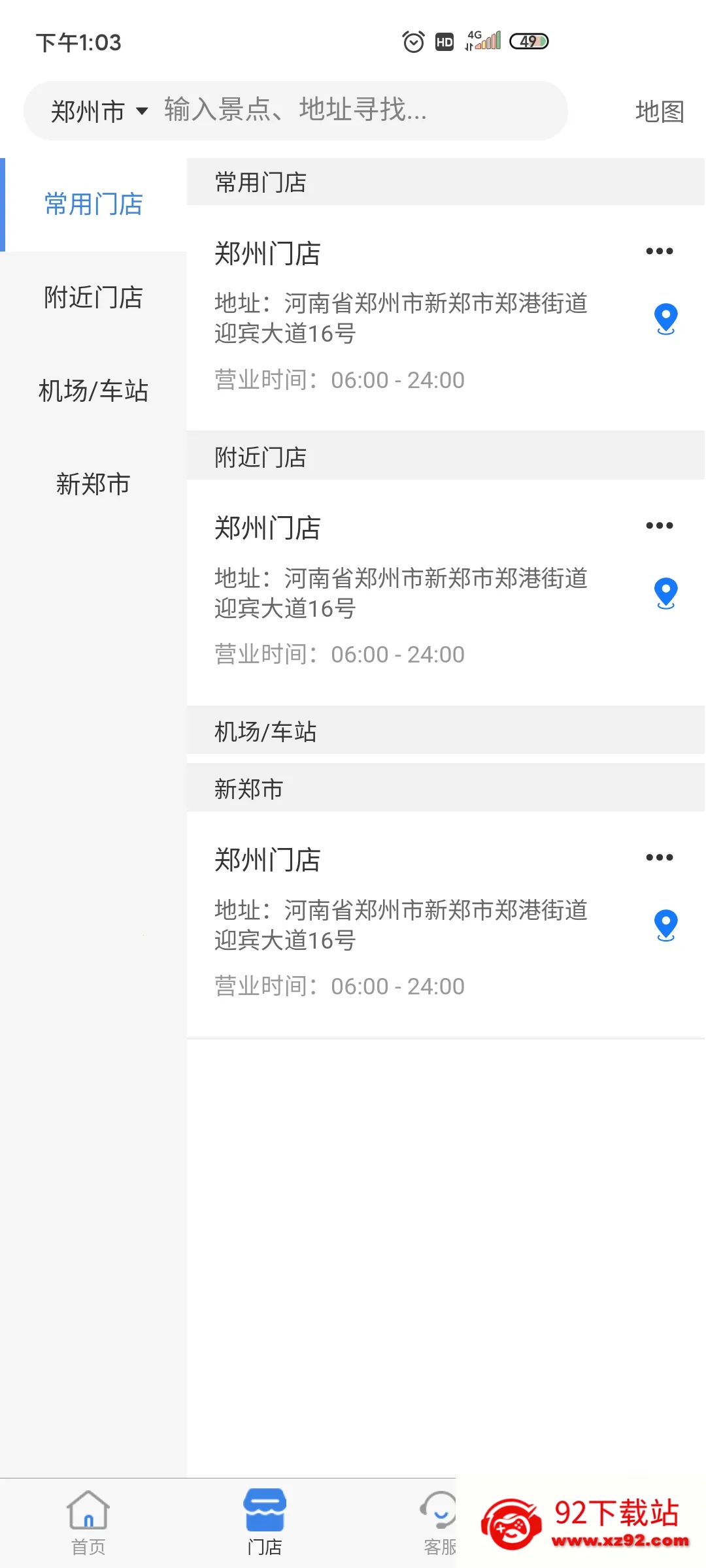The height and width of the screenshot is (1568, 706).
Task: Open more options for 郑州门店 under 常用门店
Action: [659, 251]
